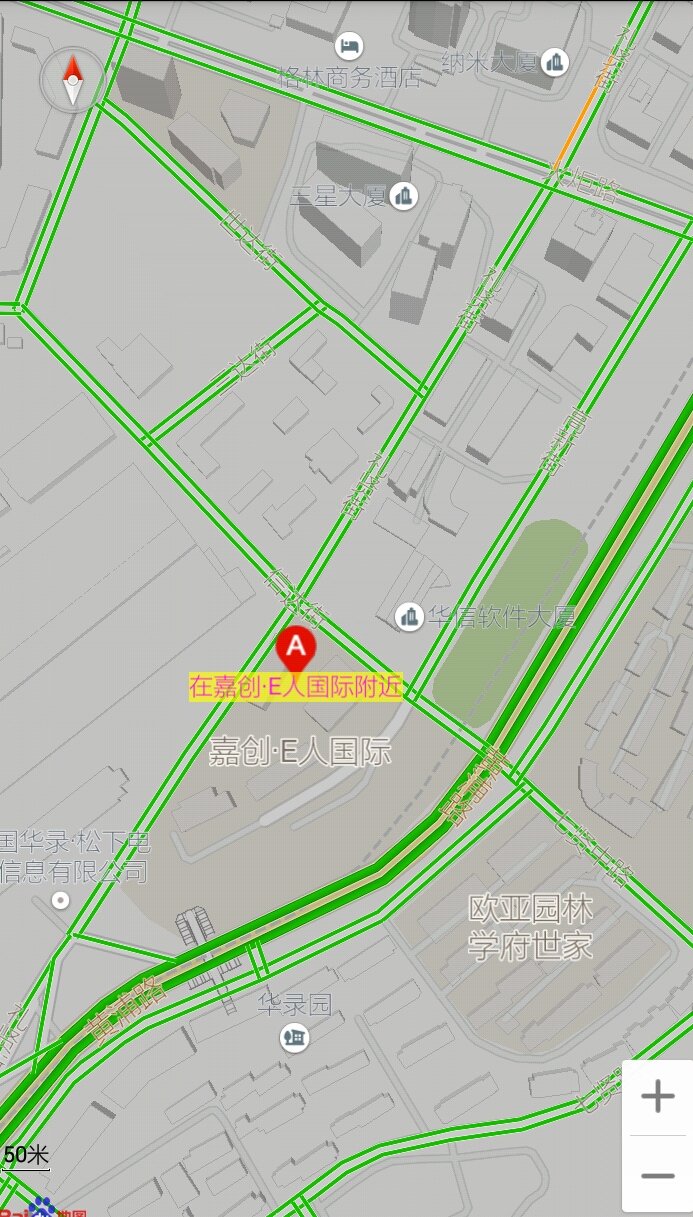693x1217 pixels.
Task: Select the 格林商务酒店 hotel marker
Action: click(x=349, y=46)
